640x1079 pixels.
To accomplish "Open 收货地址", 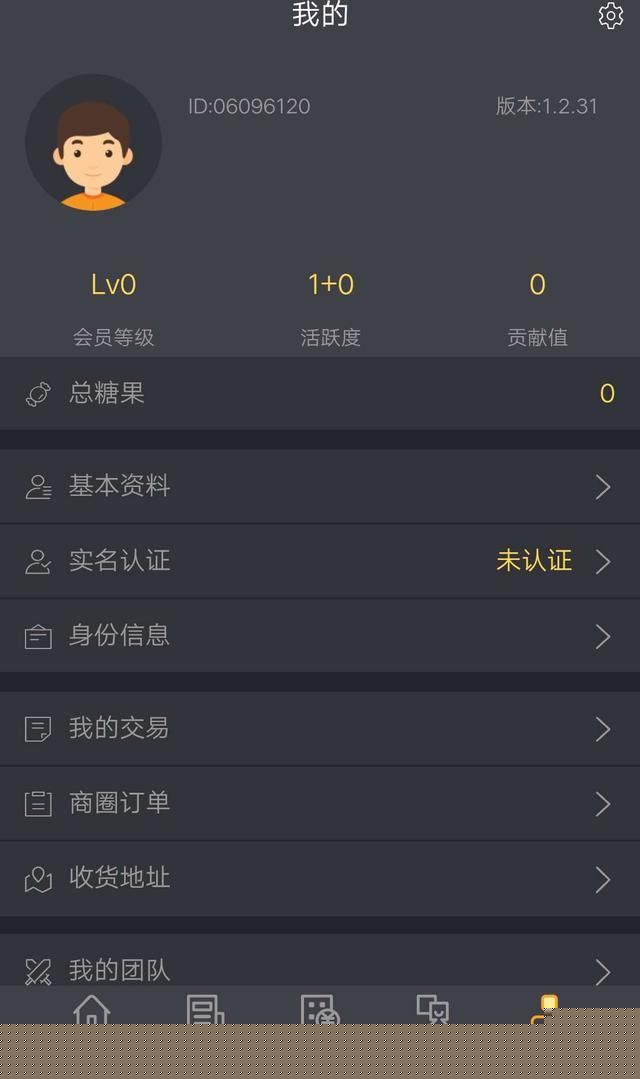I will click(x=320, y=879).
